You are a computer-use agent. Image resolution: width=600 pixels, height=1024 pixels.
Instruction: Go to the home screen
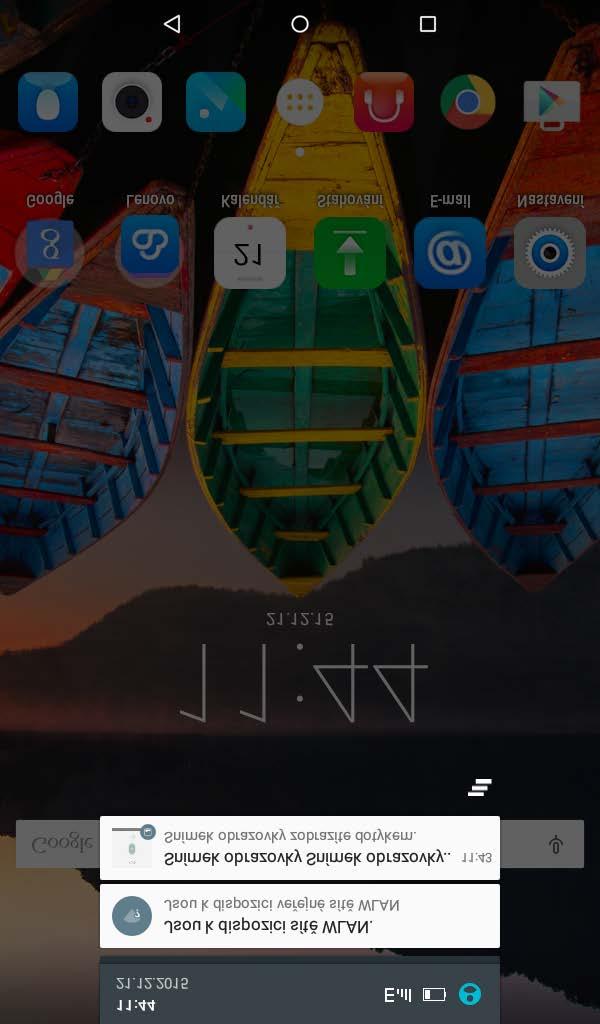[300, 24]
